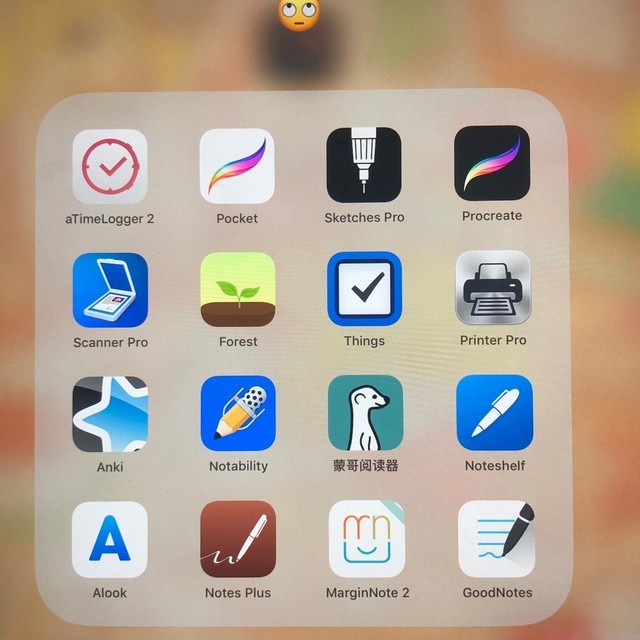Launch Notability
Image resolution: width=640 pixels, height=640 pixels.
click(x=238, y=414)
